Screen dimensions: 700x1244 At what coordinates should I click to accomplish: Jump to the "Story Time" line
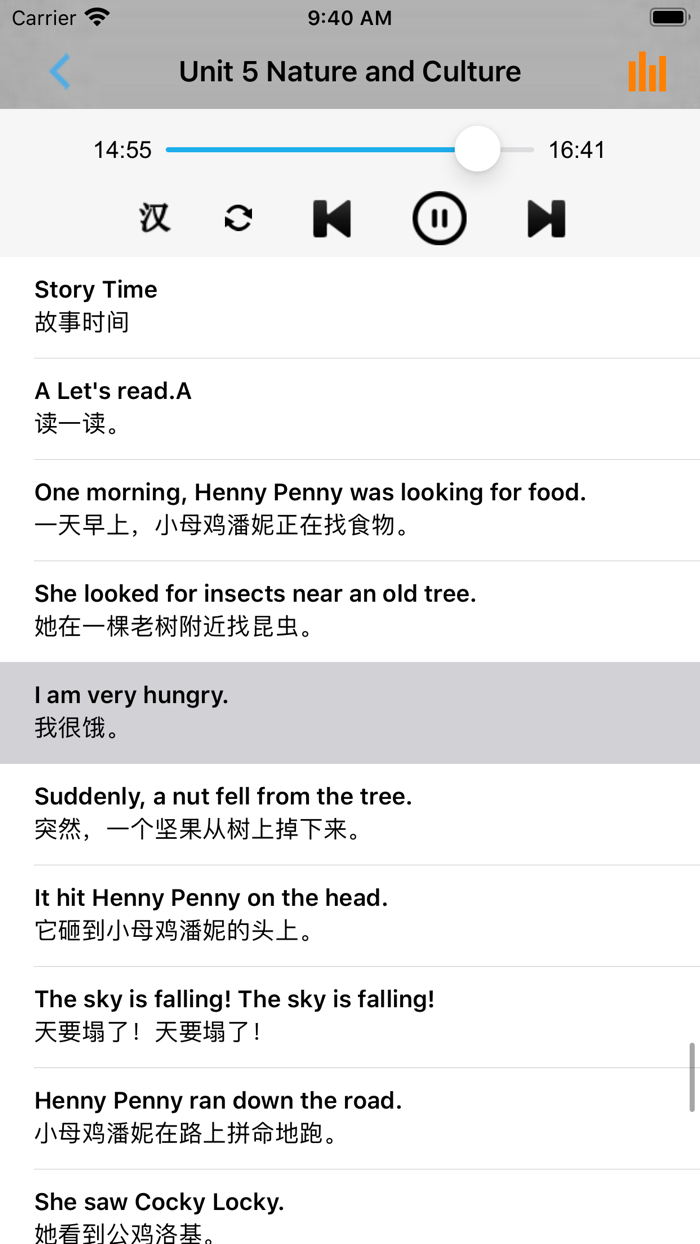tap(350, 307)
